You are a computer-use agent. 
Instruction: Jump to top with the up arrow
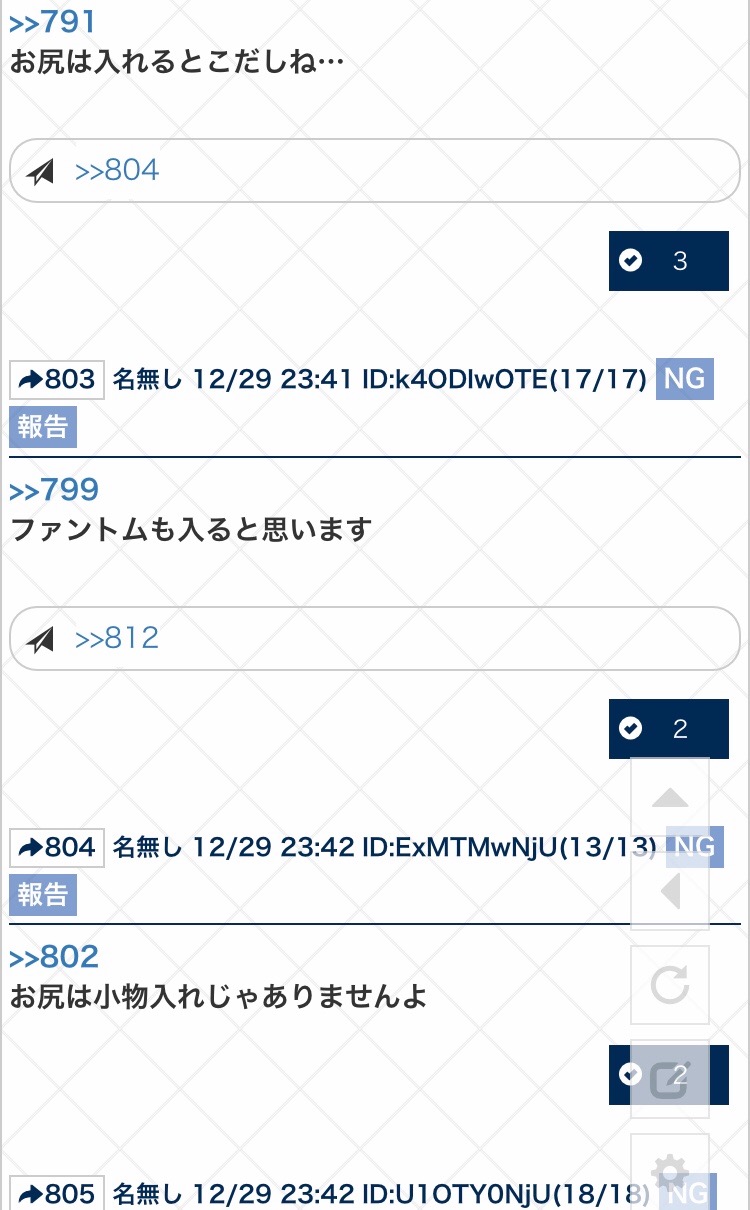[670, 798]
